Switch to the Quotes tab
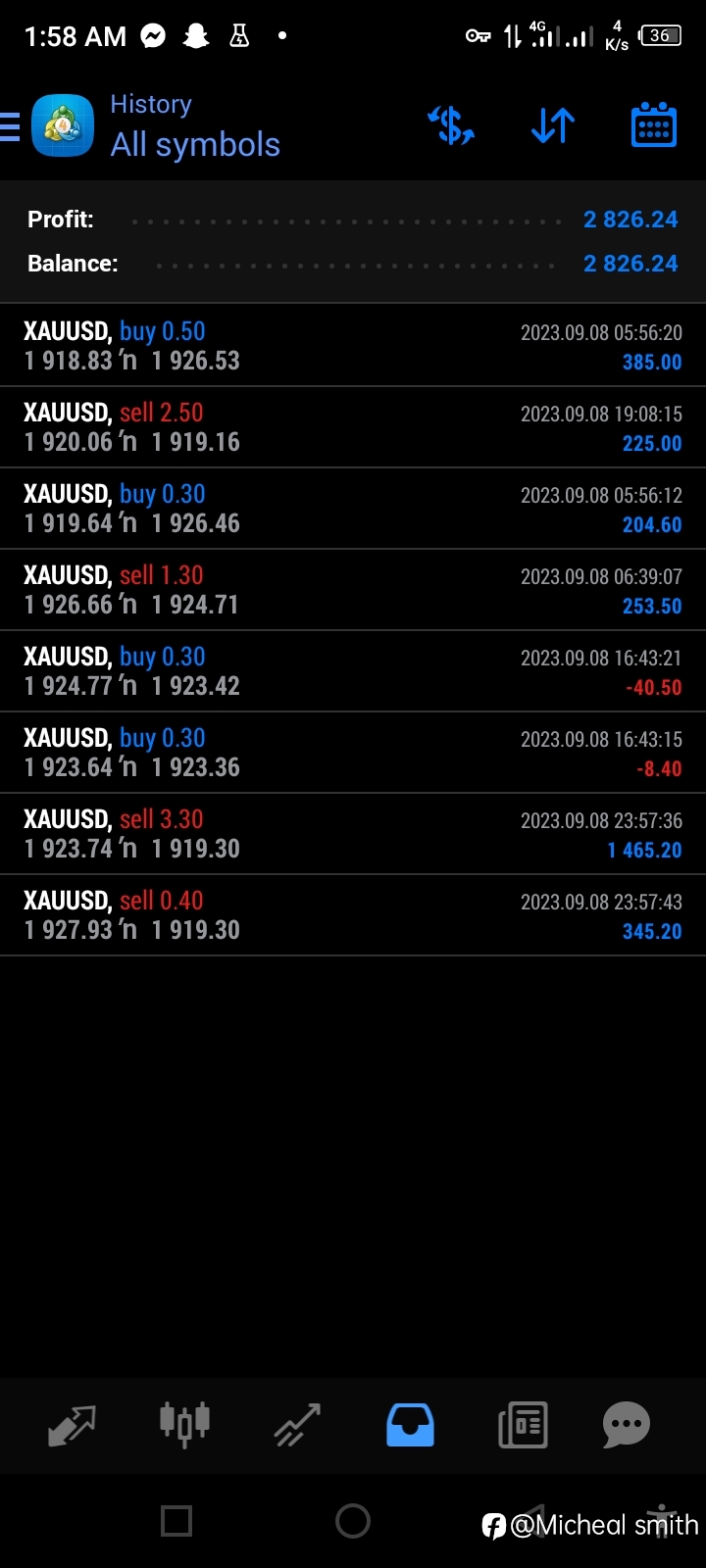706x1568 pixels. coord(72,1425)
